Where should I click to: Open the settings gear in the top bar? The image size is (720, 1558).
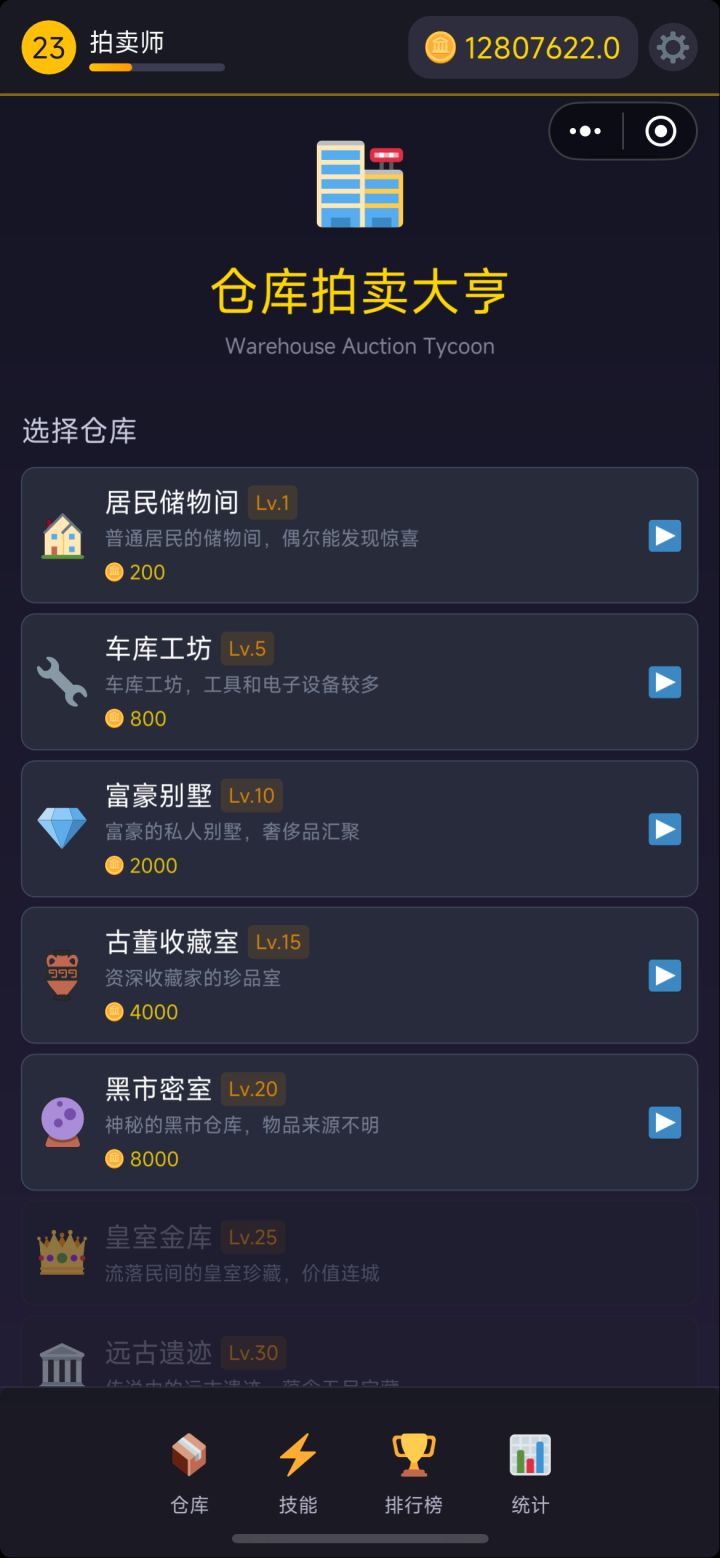pos(672,47)
